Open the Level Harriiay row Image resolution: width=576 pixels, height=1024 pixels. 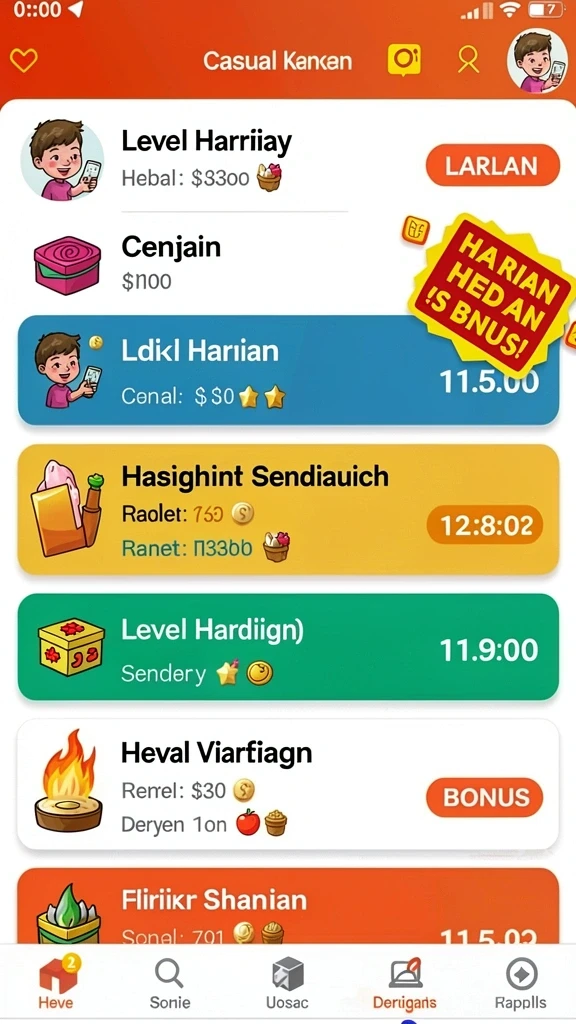coord(288,159)
